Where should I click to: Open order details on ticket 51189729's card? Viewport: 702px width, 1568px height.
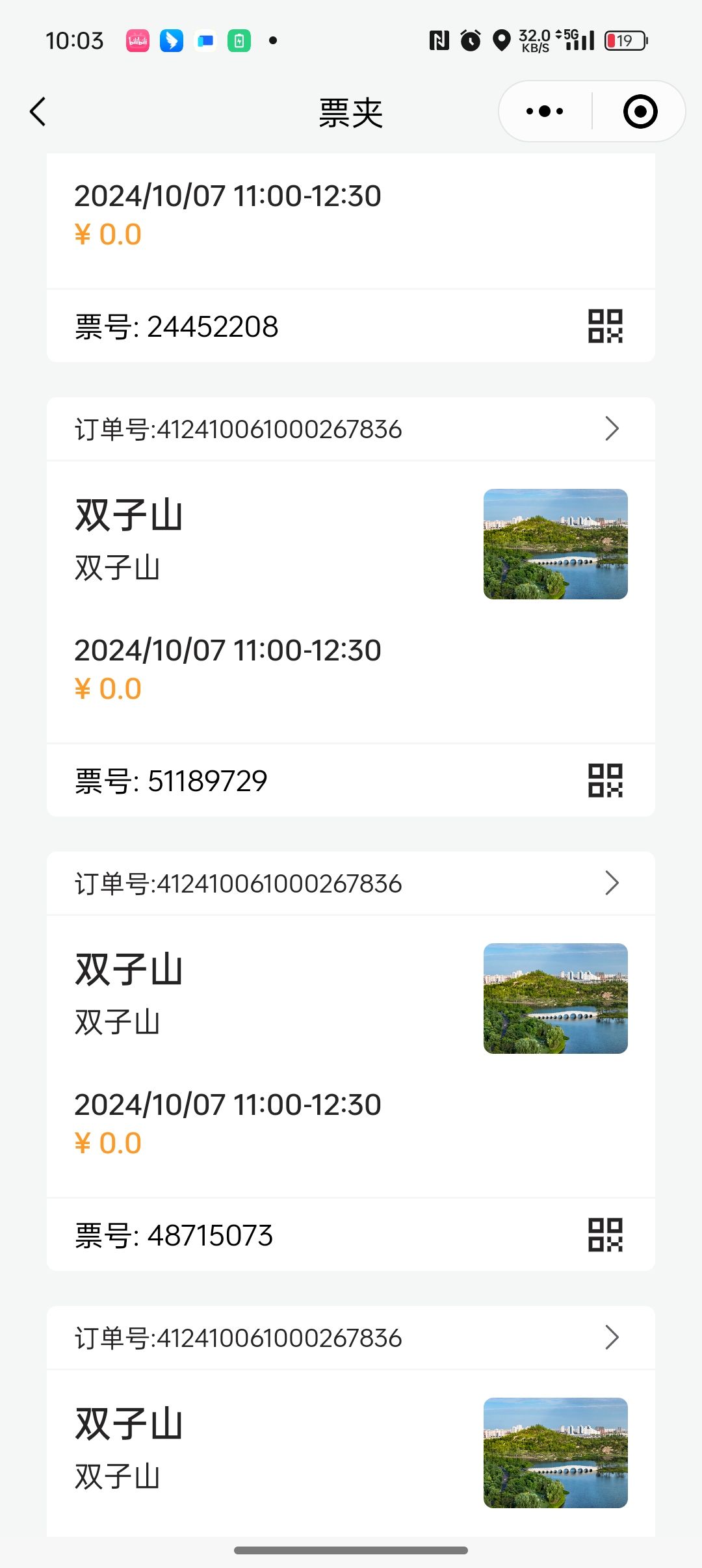[x=611, y=429]
